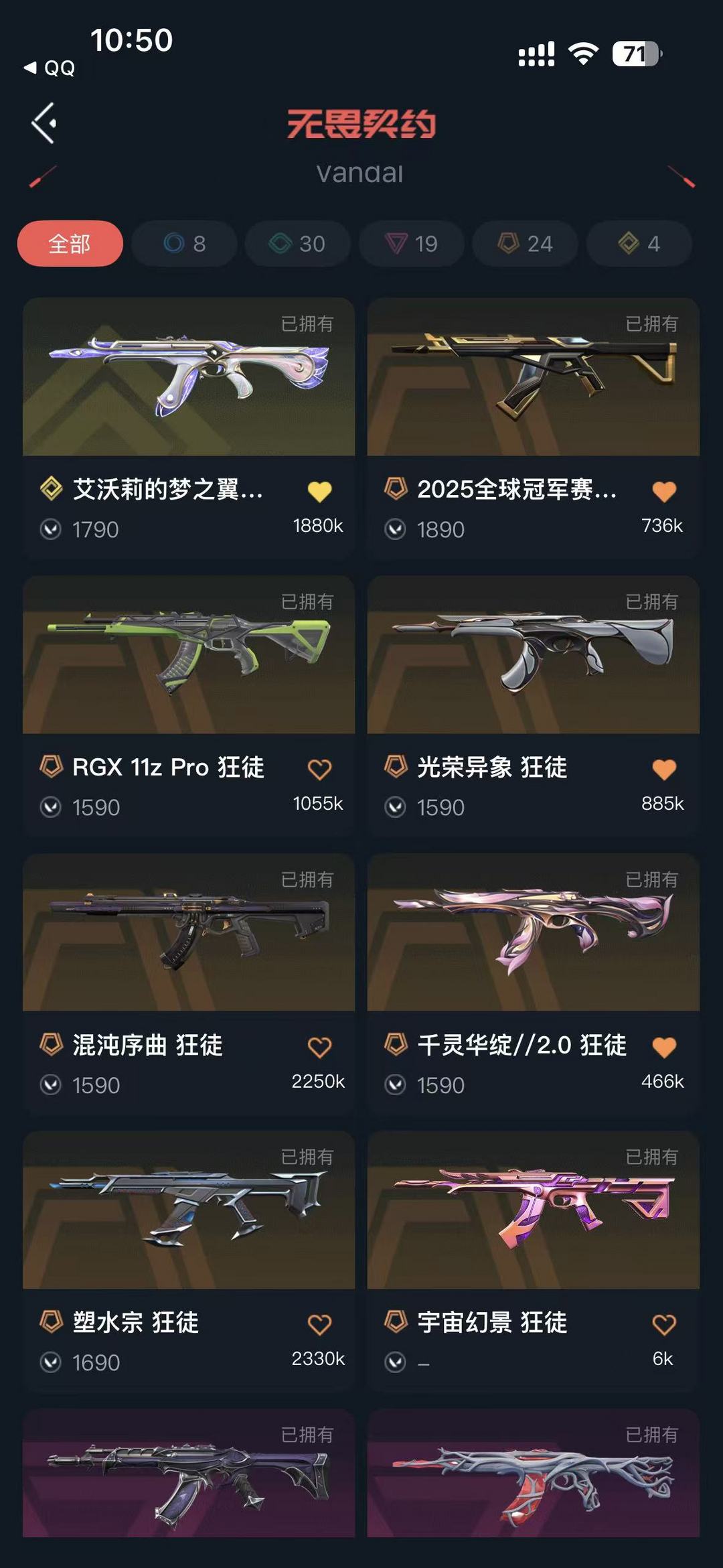This screenshot has width=723, height=1568.
Task: Like the RGX 11z Pro 狂徒 skin
Action: point(319,769)
